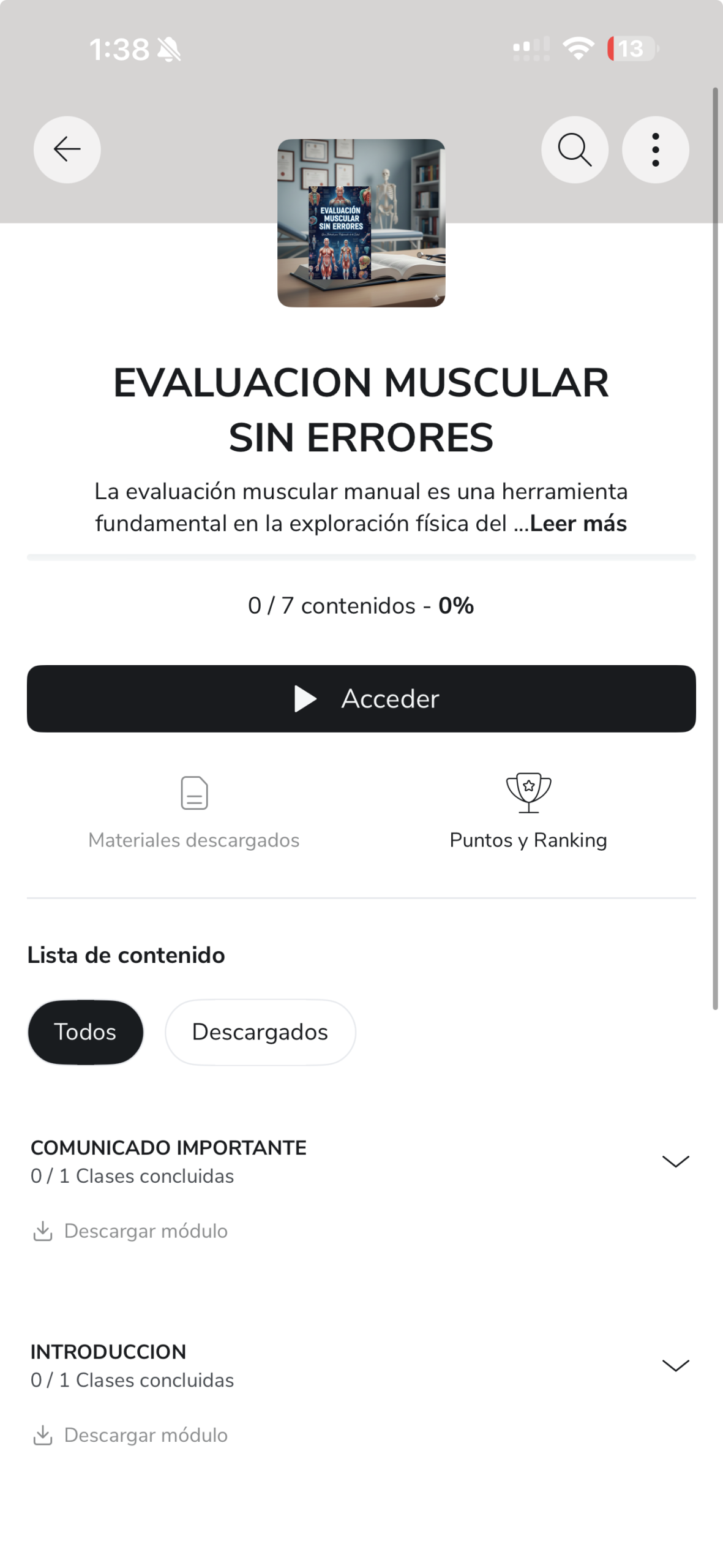The image size is (723, 1568).
Task: Tap the Acceder button
Action: (x=361, y=698)
